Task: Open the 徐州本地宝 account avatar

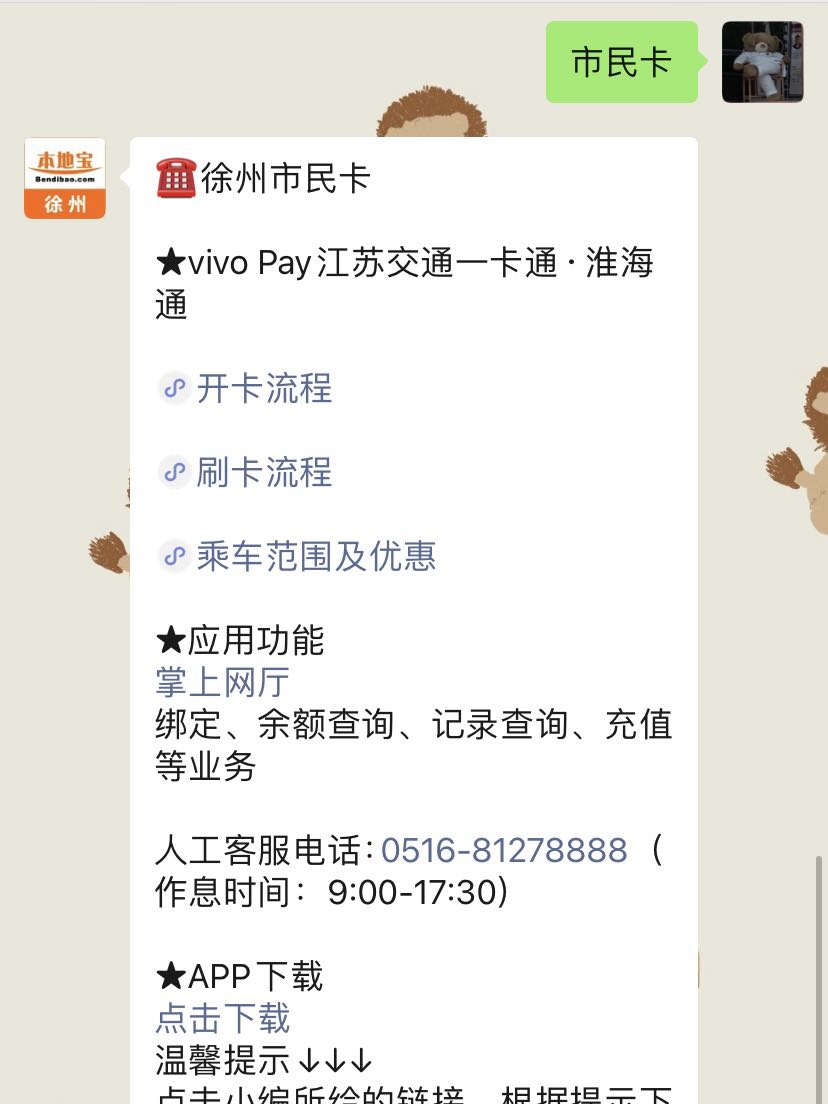Action: [65, 178]
